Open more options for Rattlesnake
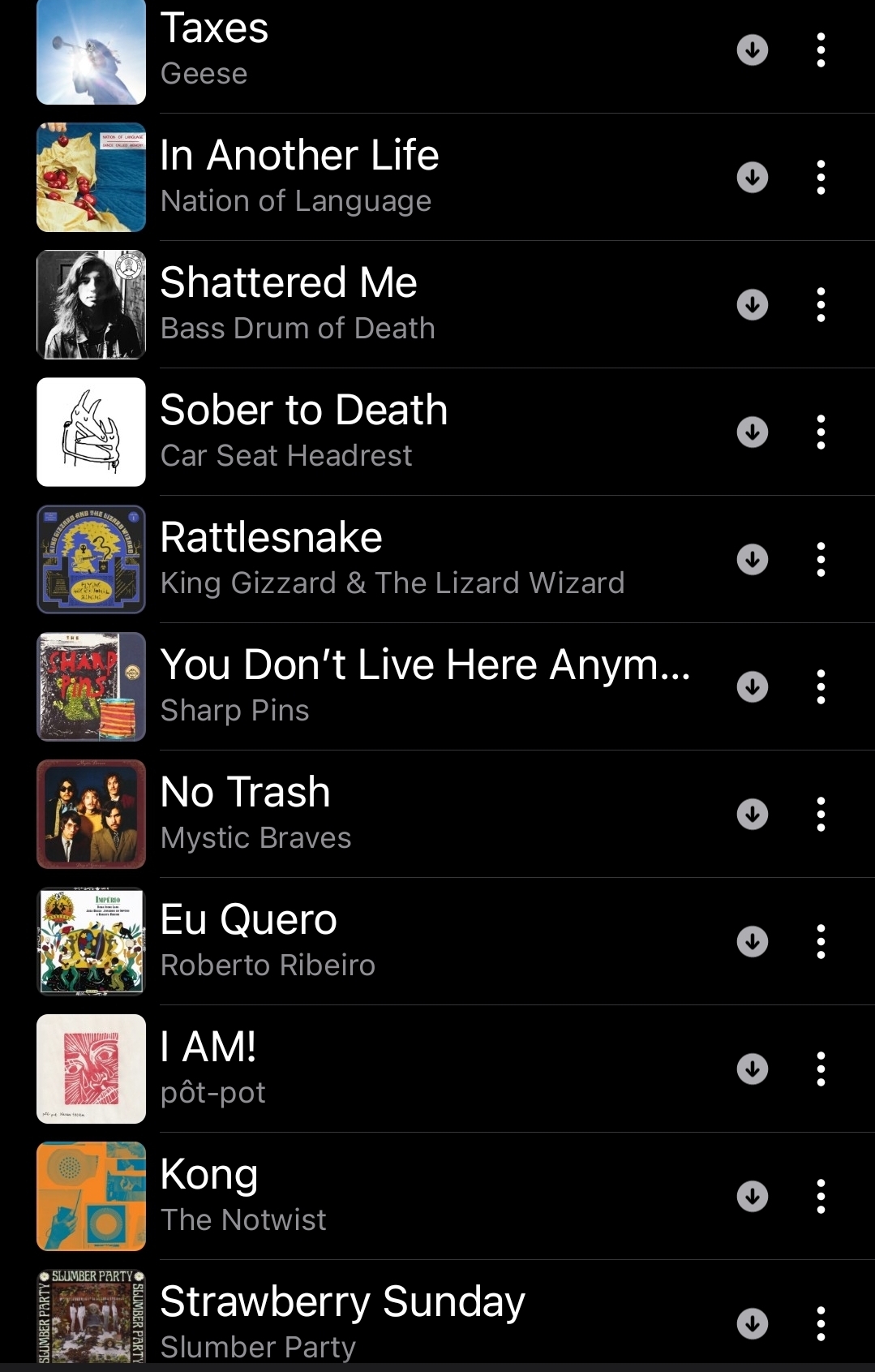The width and height of the screenshot is (875, 1372). (821, 559)
